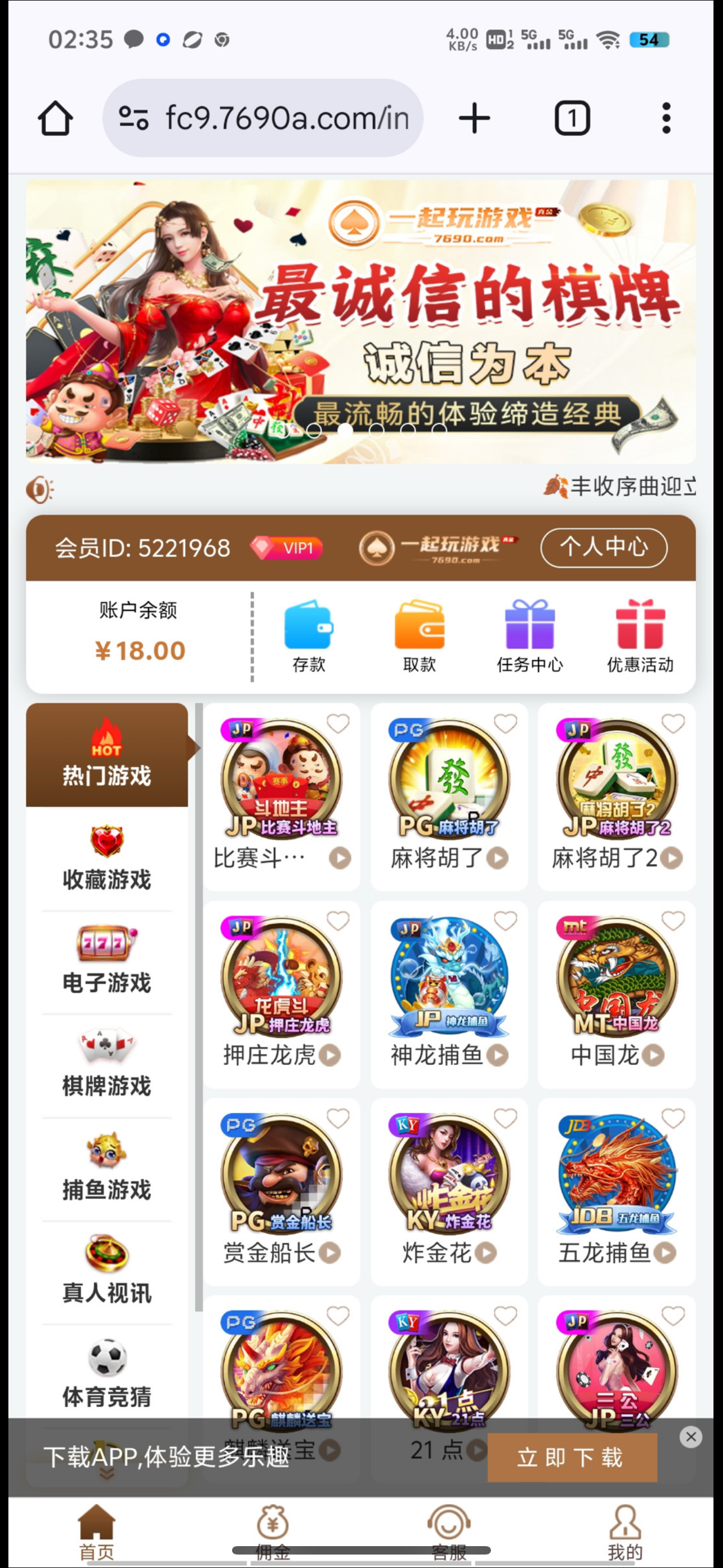Select 电子游戏 category
This screenshot has width=723, height=1568.
106,962
